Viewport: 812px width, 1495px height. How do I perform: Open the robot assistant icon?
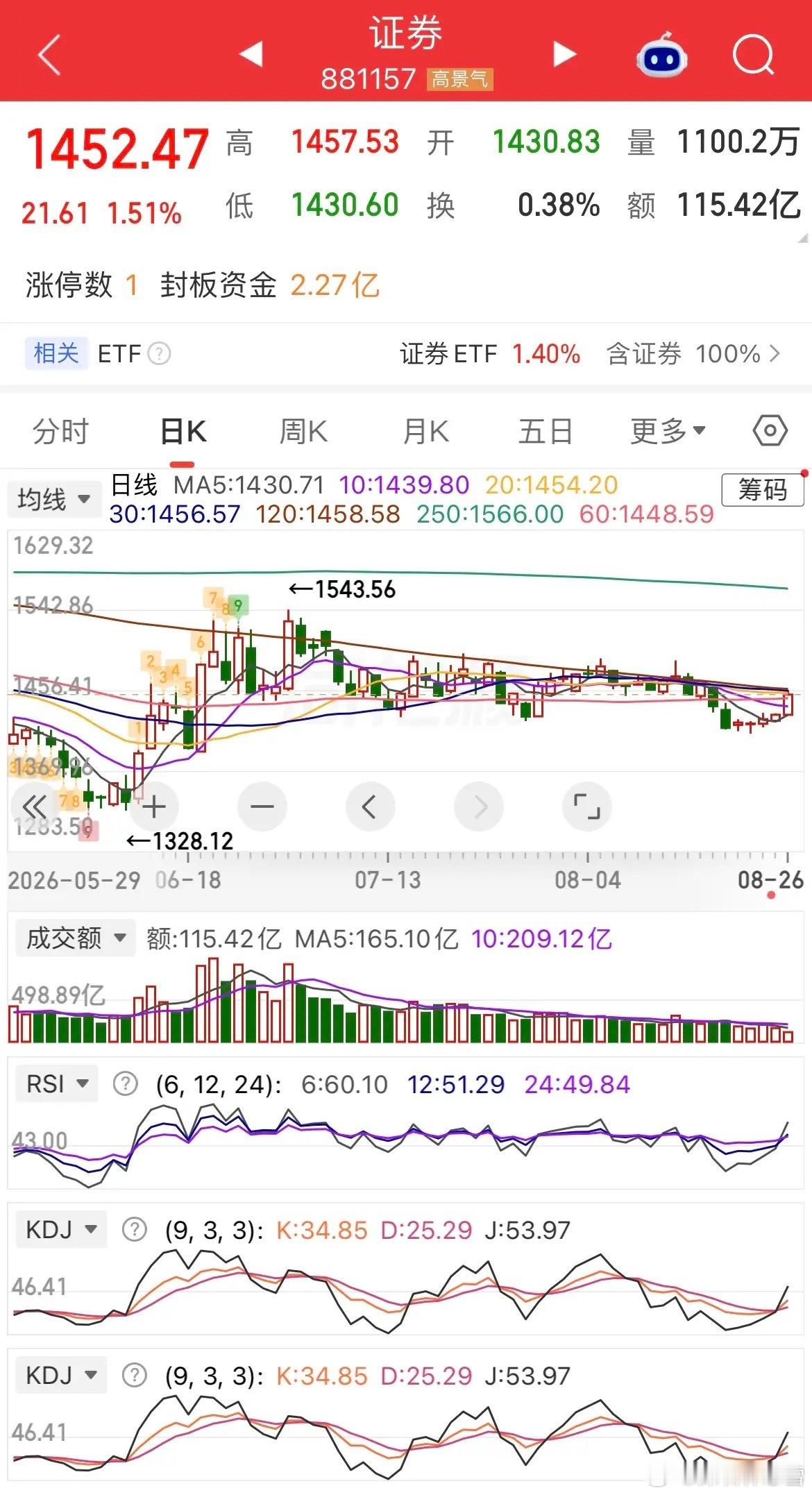tap(661, 54)
